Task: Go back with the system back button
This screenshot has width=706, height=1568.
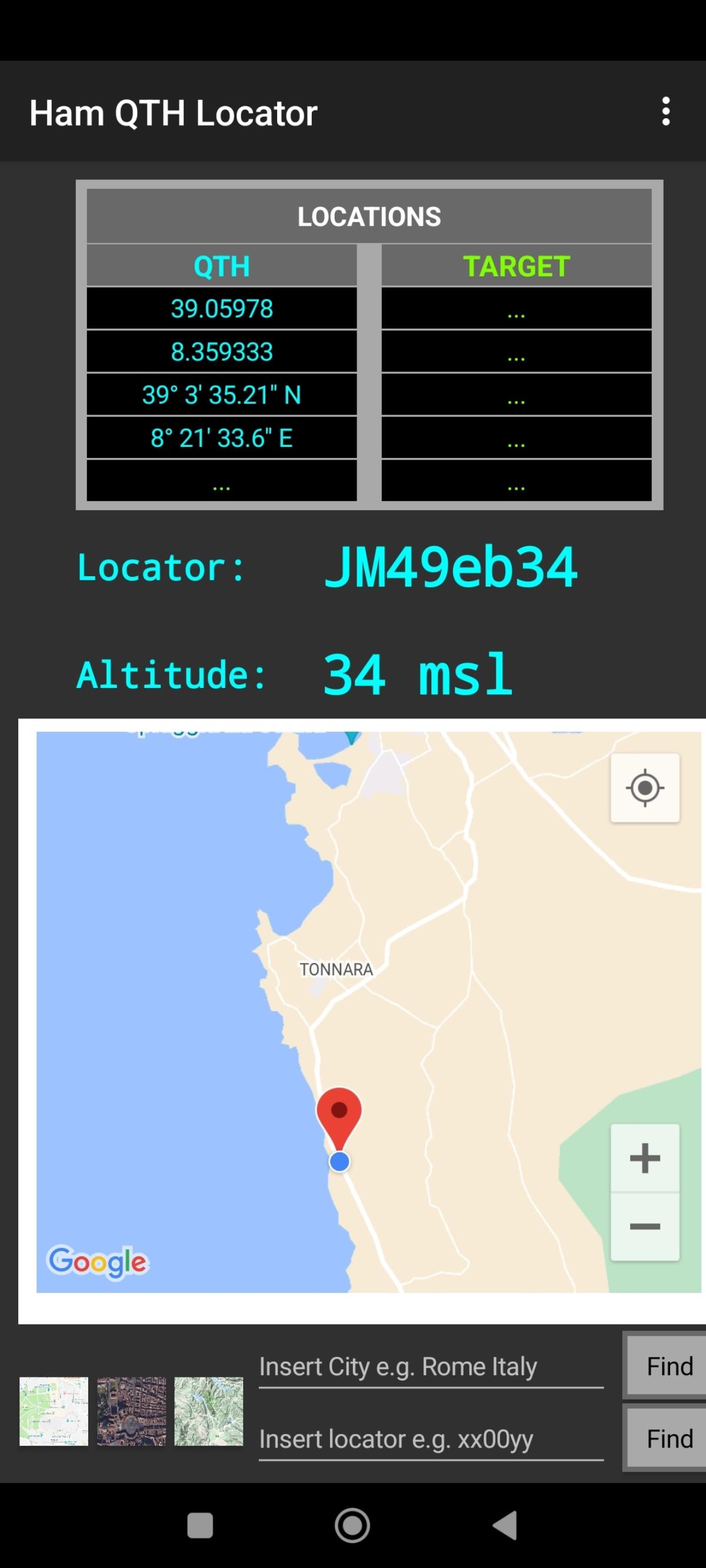Action: click(x=505, y=1526)
